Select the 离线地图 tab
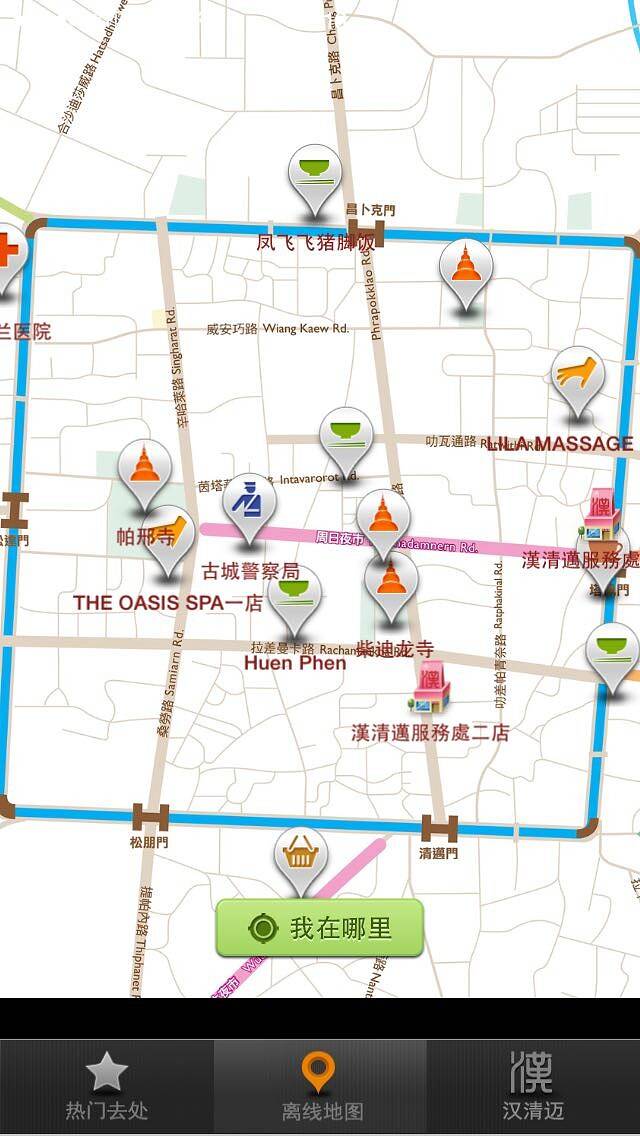Viewport: 640px width, 1136px height. (x=320, y=1087)
